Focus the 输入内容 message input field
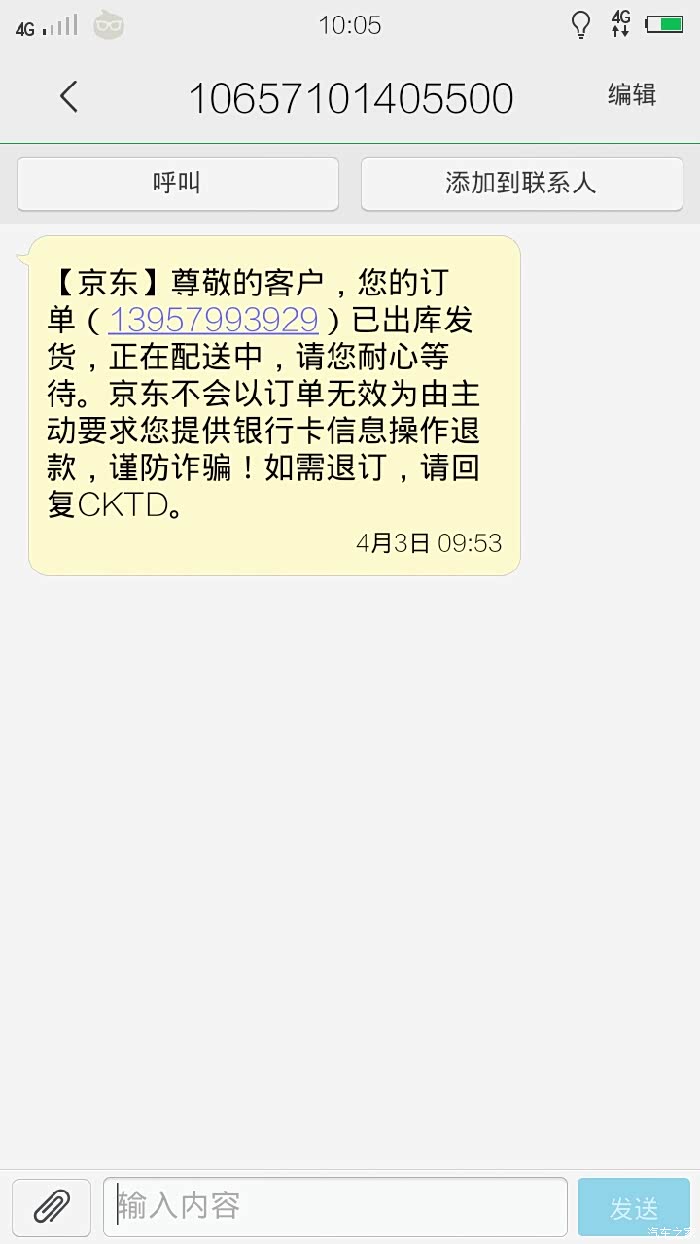Screen dimensions: 700x1244 pos(335,1206)
